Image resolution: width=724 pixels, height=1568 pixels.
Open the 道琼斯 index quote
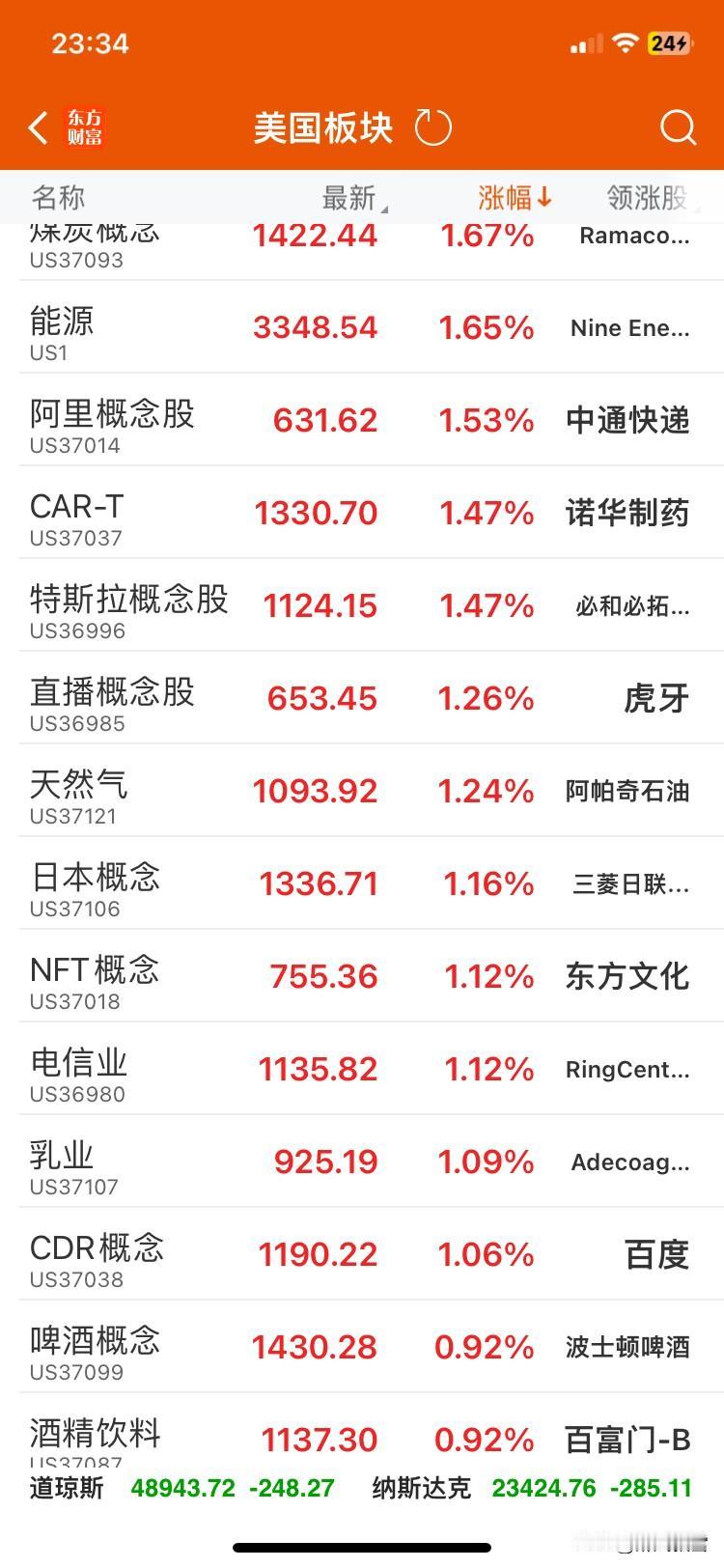[183, 1488]
